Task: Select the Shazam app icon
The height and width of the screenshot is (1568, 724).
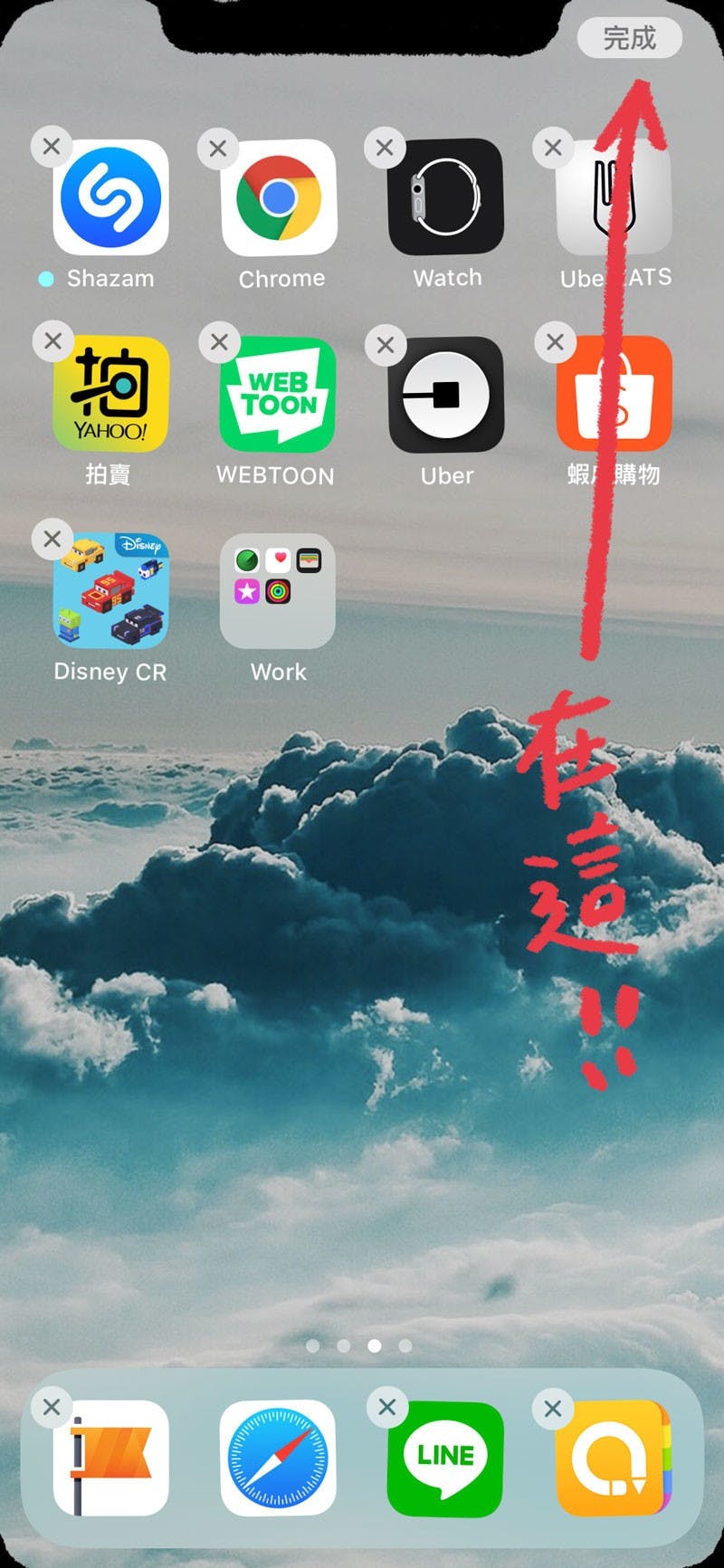Action: coord(111,197)
